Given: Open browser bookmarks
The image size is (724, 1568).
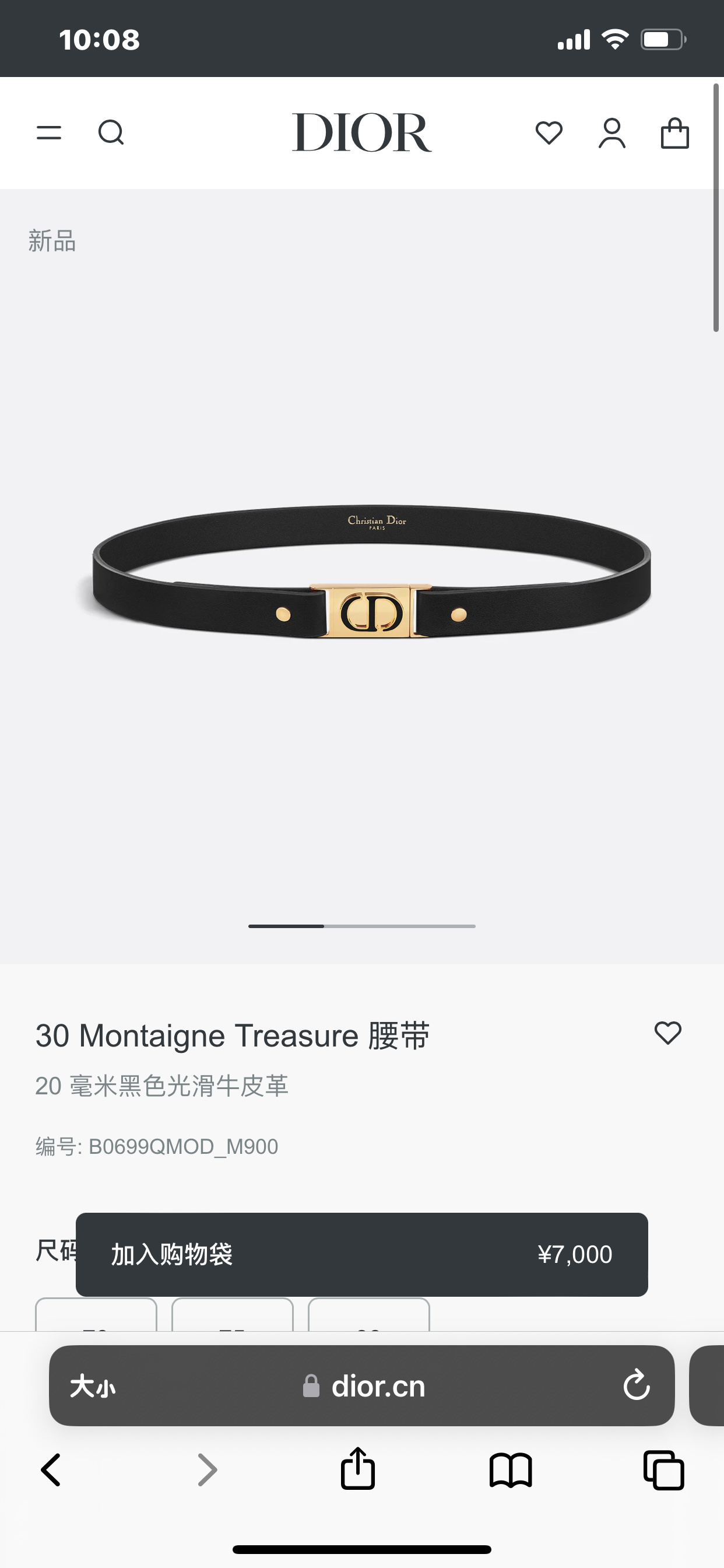Looking at the screenshot, I should pyautogui.click(x=511, y=1470).
